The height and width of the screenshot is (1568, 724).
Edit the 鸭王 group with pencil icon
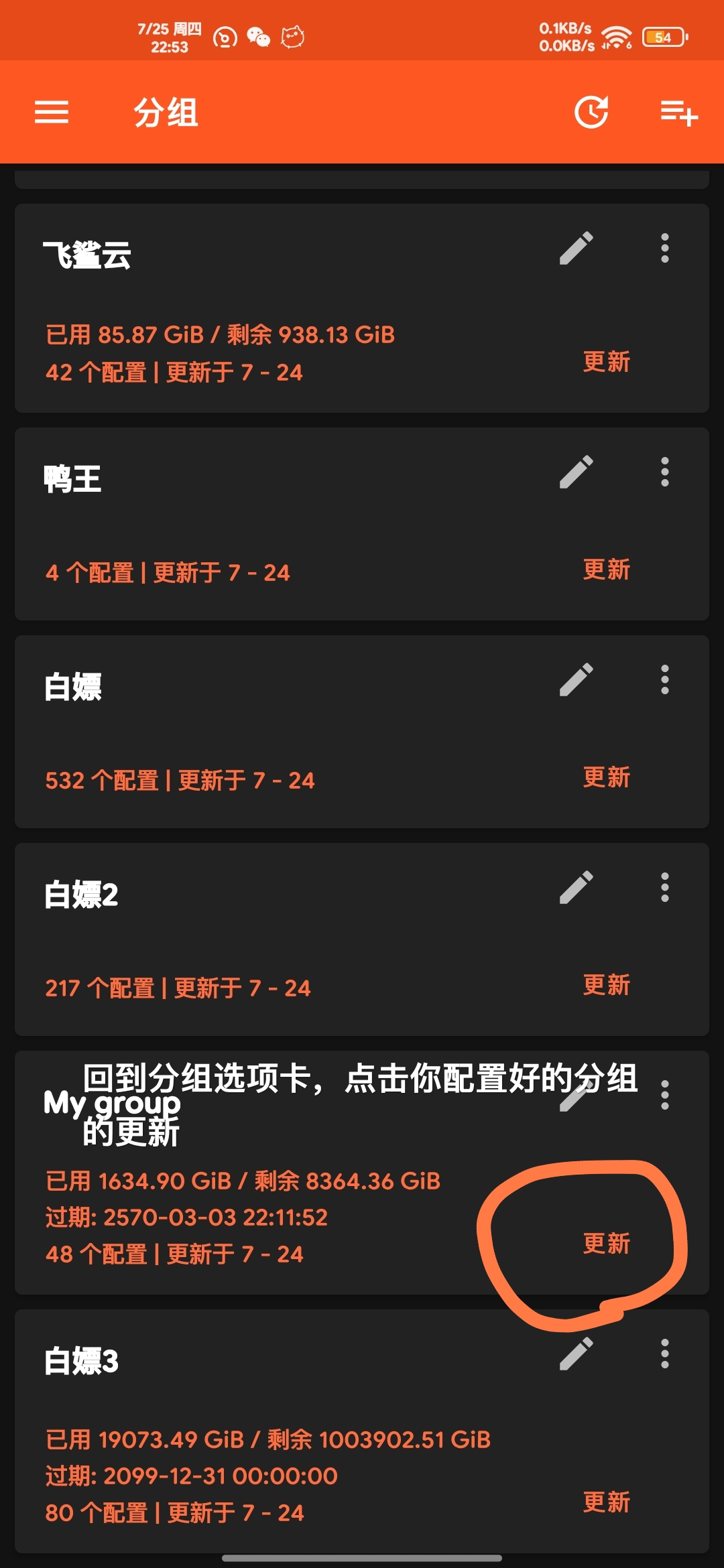pyautogui.click(x=578, y=474)
